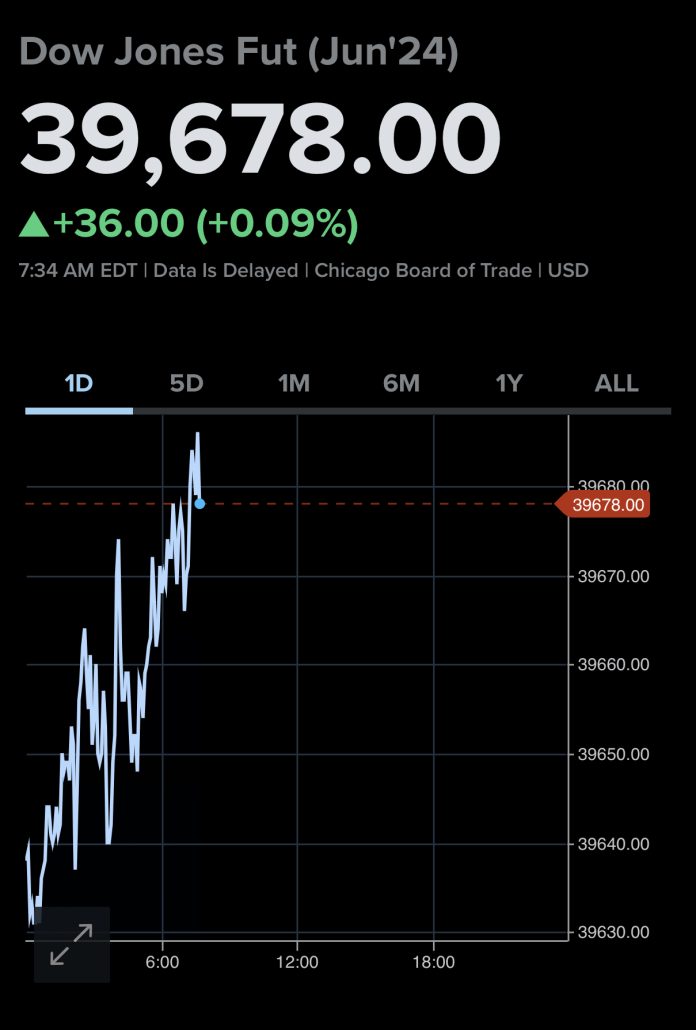Expand the chart to fullscreen

click(x=71, y=944)
